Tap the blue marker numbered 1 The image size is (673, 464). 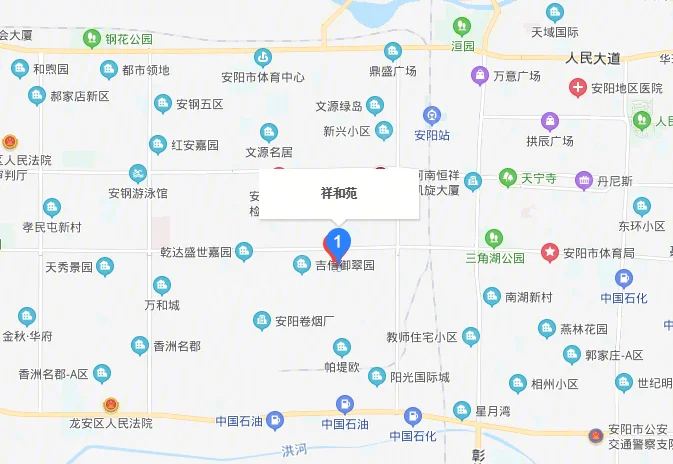338,243
